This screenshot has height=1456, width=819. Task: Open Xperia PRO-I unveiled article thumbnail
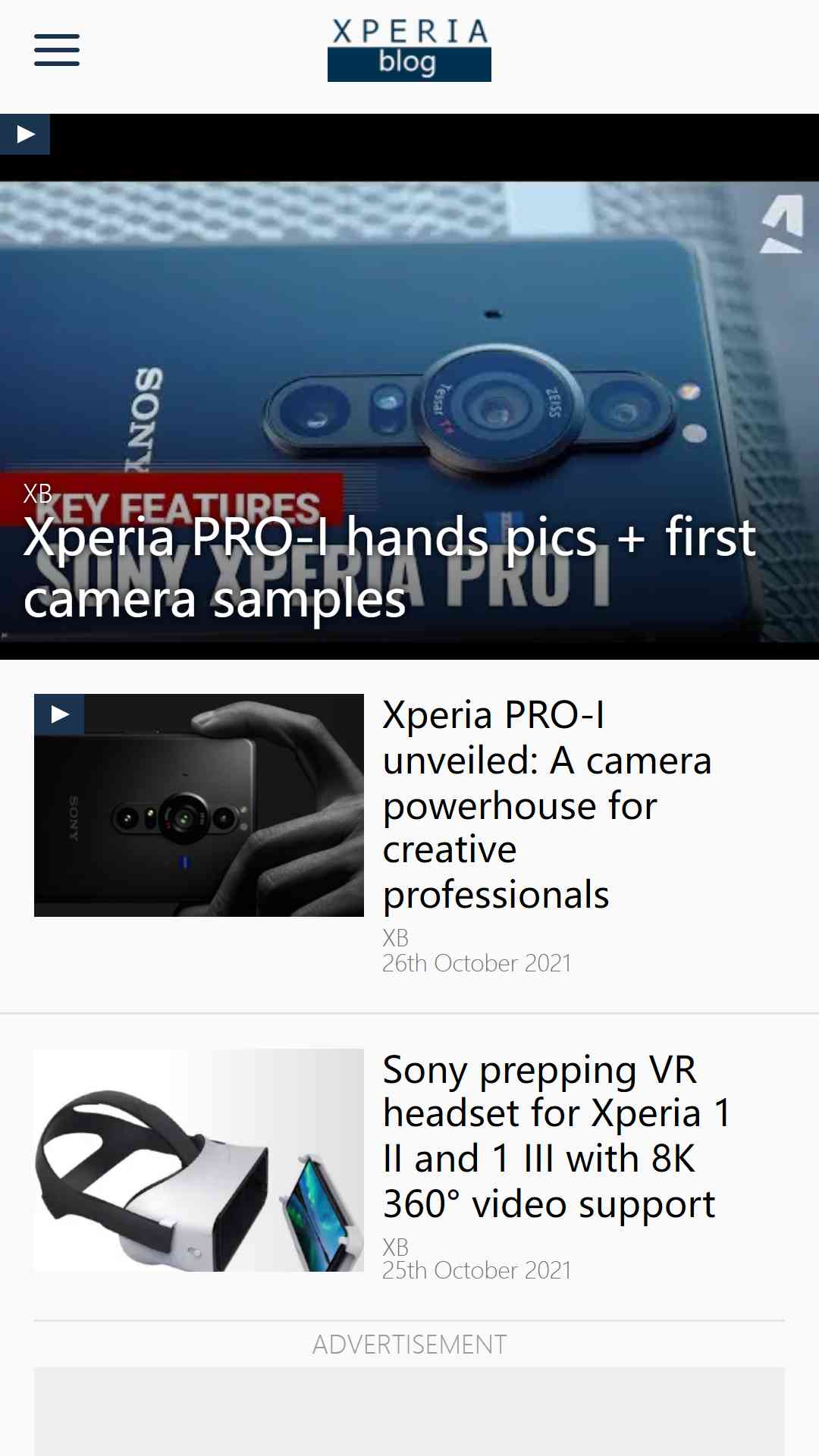[199, 805]
